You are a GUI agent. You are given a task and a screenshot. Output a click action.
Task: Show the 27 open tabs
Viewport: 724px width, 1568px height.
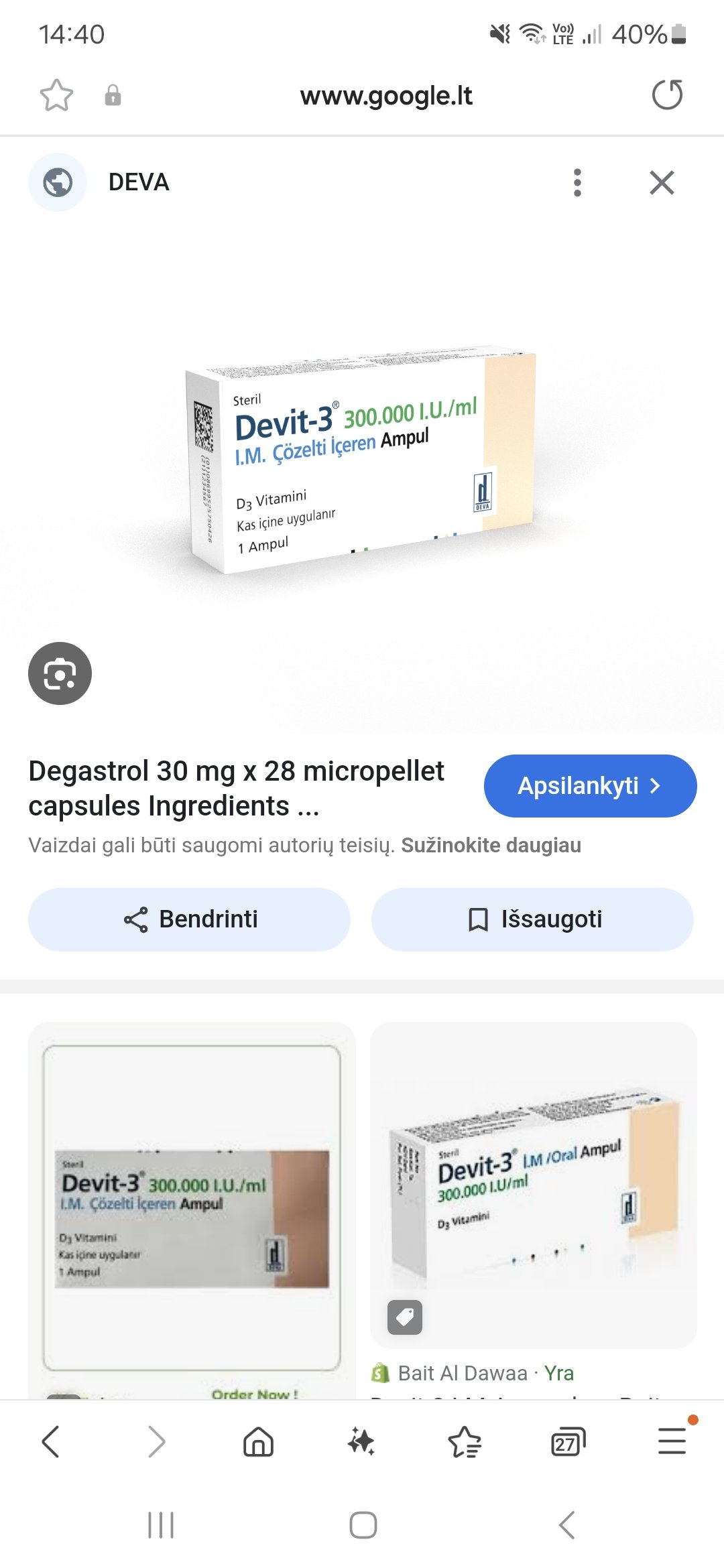click(x=568, y=1441)
